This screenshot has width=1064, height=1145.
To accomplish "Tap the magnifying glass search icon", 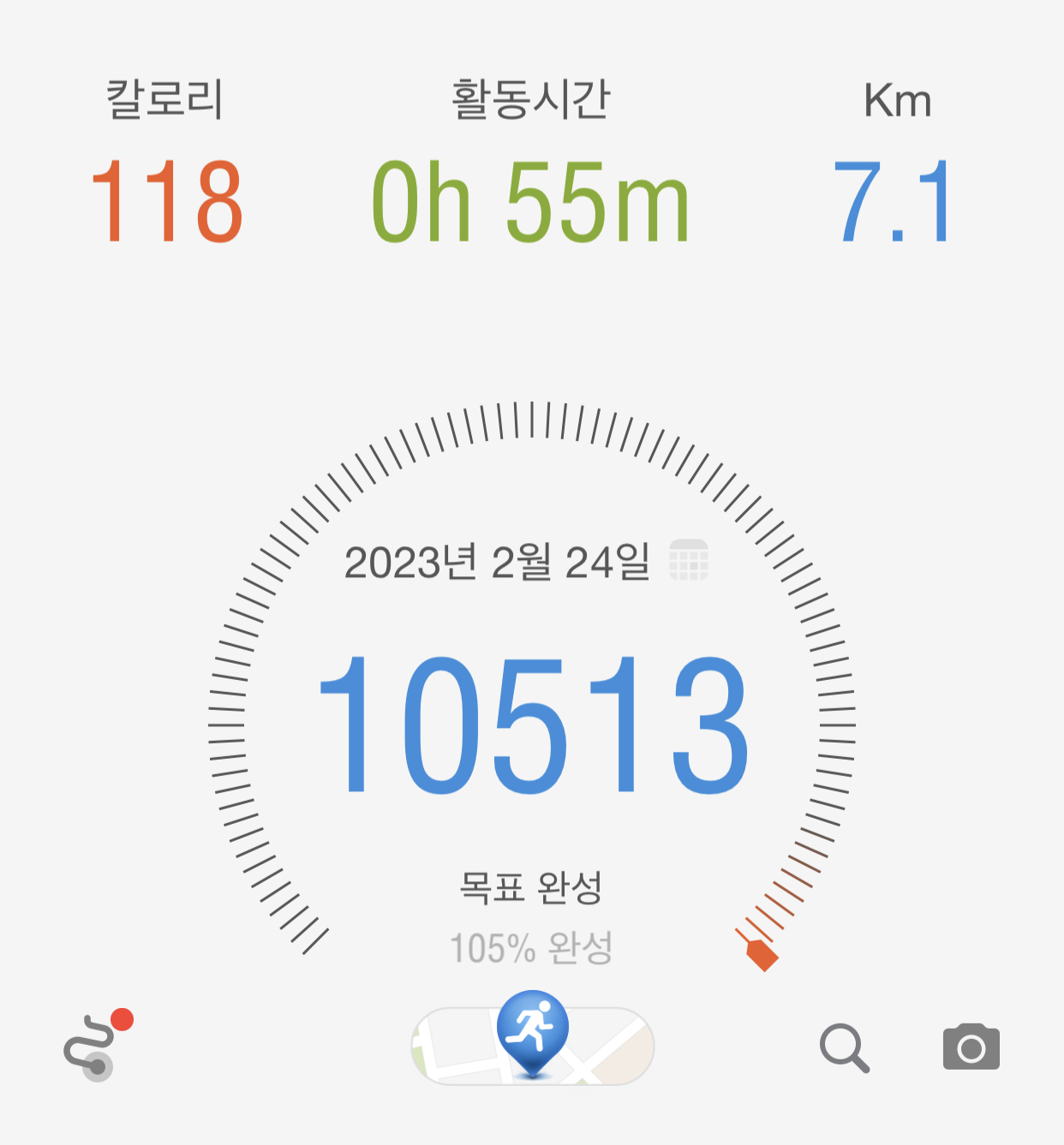I will [844, 1047].
